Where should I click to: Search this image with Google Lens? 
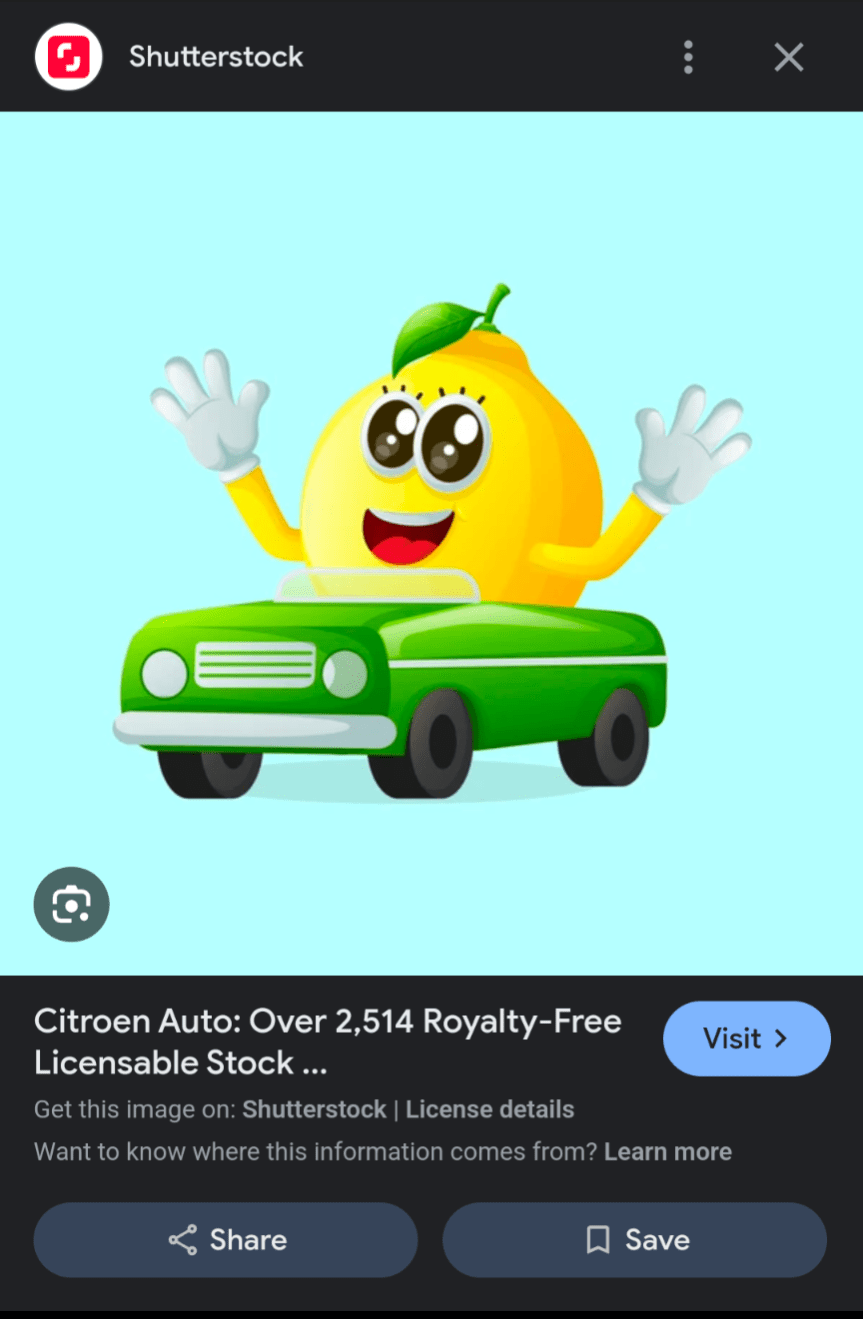point(71,904)
